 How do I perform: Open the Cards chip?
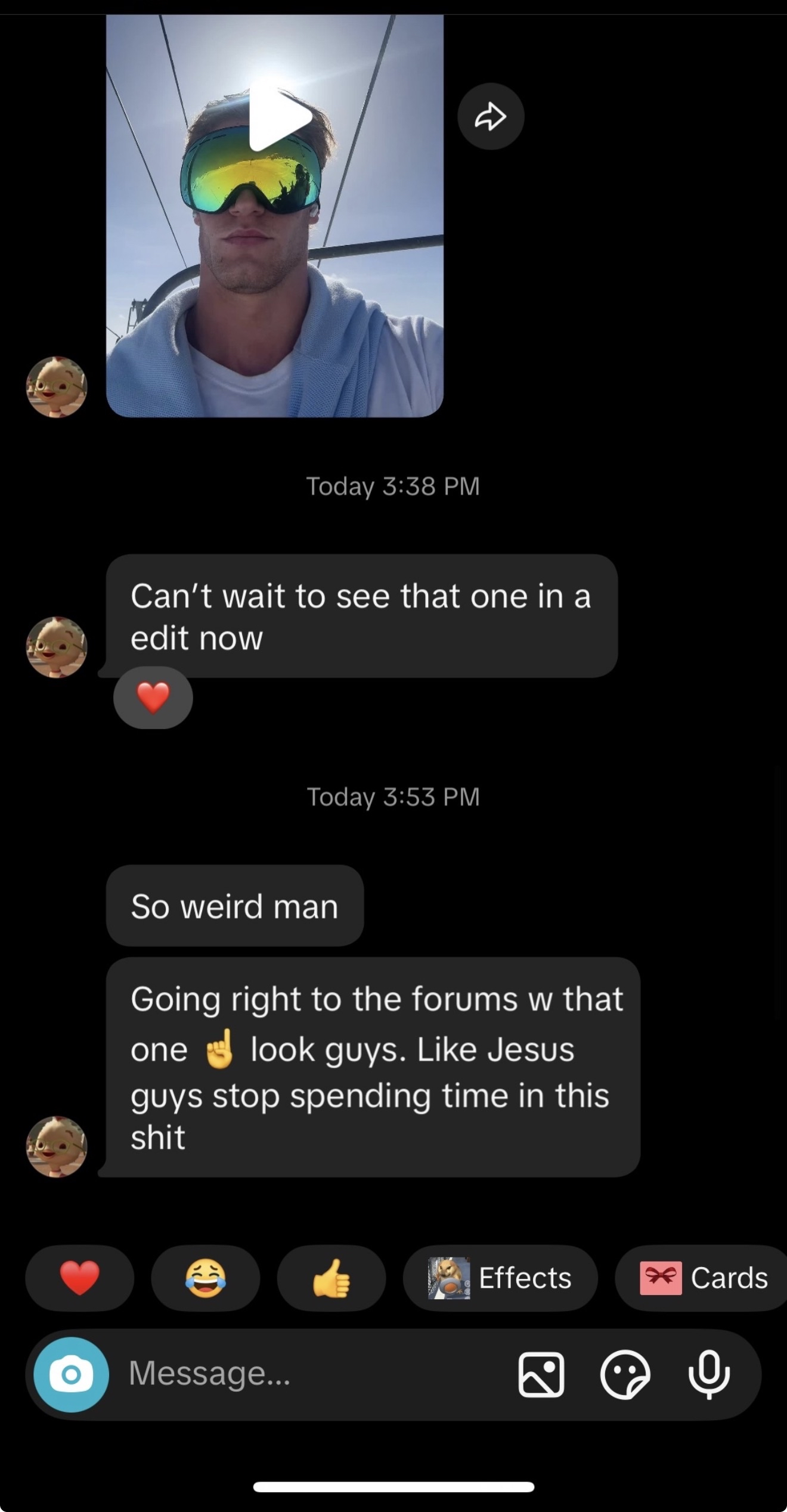704,1278
